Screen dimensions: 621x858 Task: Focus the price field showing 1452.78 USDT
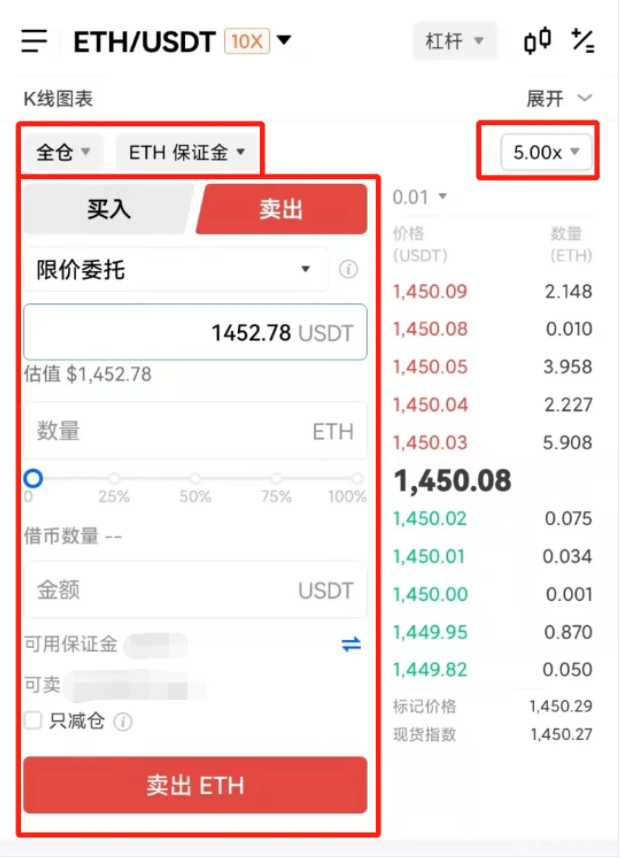(x=195, y=332)
